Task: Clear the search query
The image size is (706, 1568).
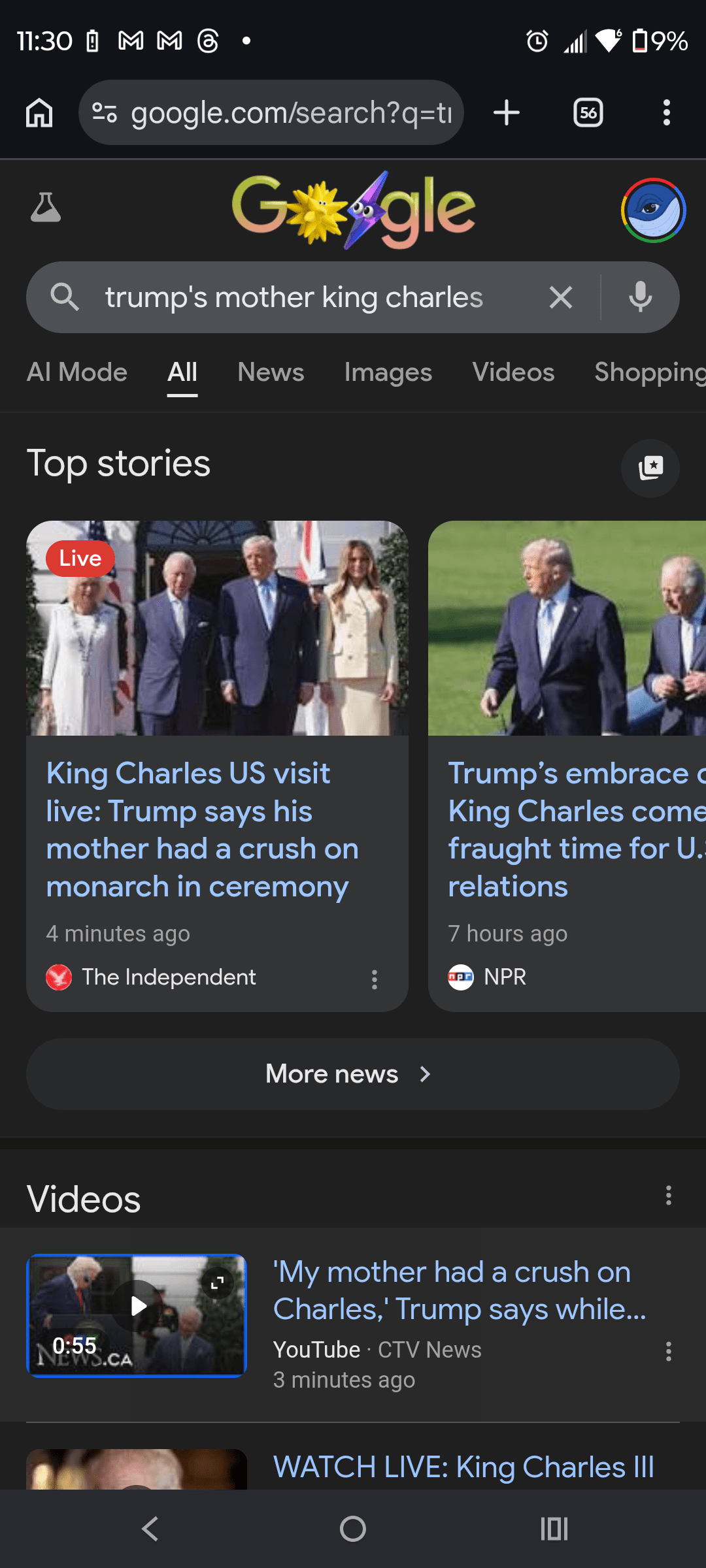Action: (x=560, y=298)
